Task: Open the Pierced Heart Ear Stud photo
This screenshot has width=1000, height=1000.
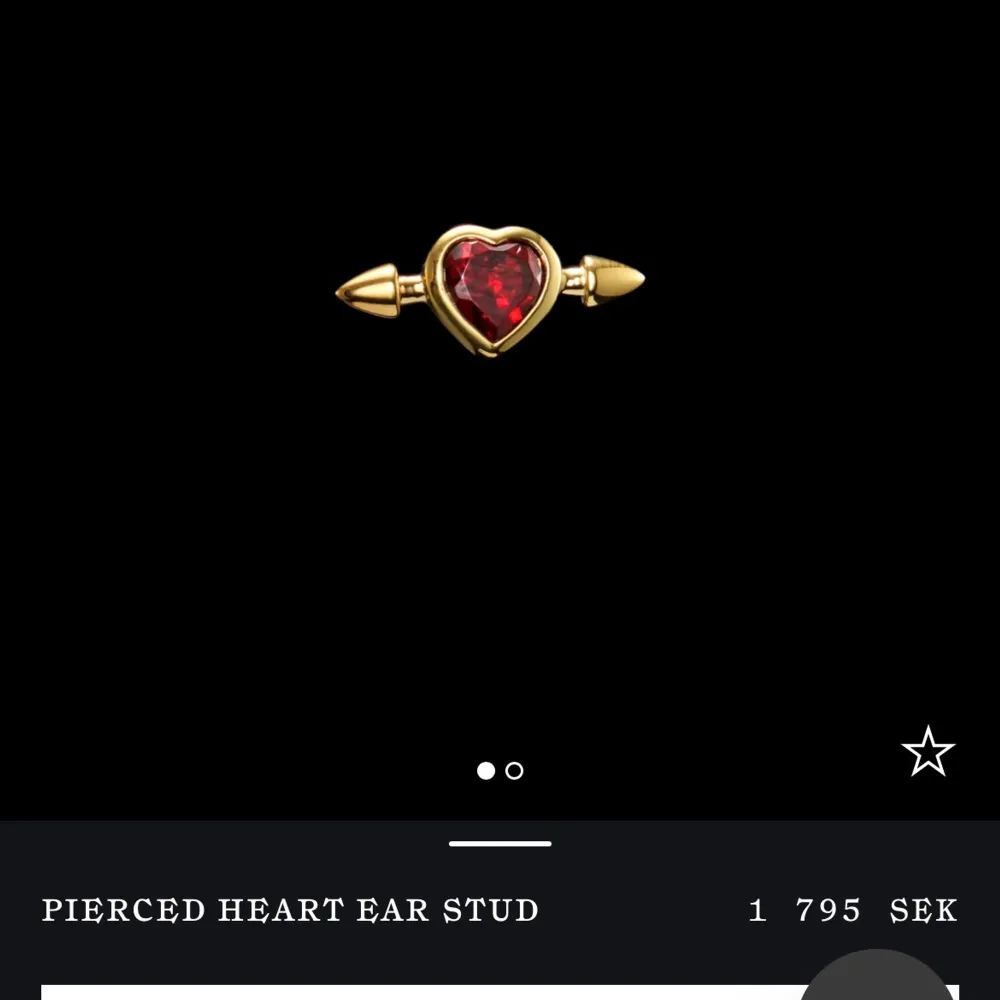Action: click(490, 290)
